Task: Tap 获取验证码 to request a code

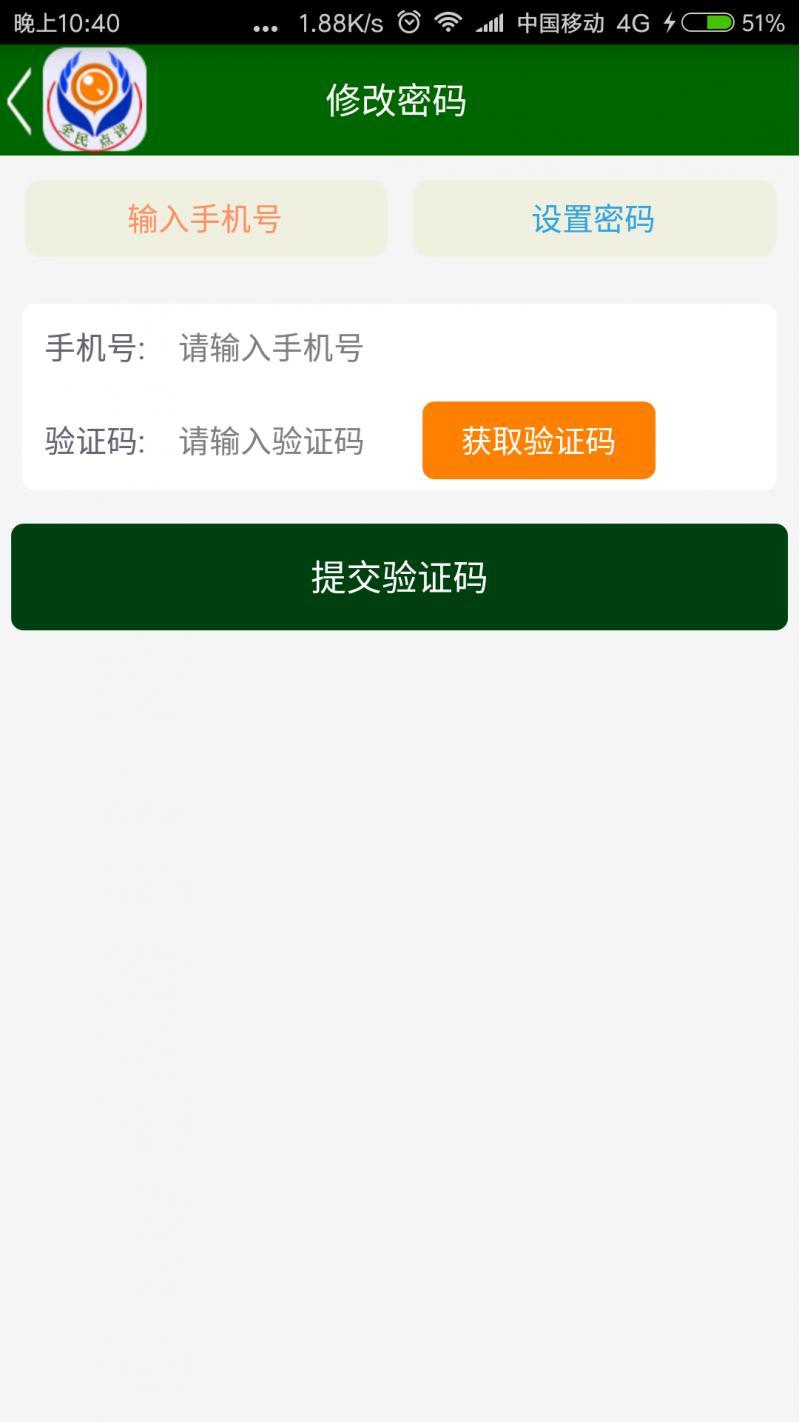Action: [538, 441]
